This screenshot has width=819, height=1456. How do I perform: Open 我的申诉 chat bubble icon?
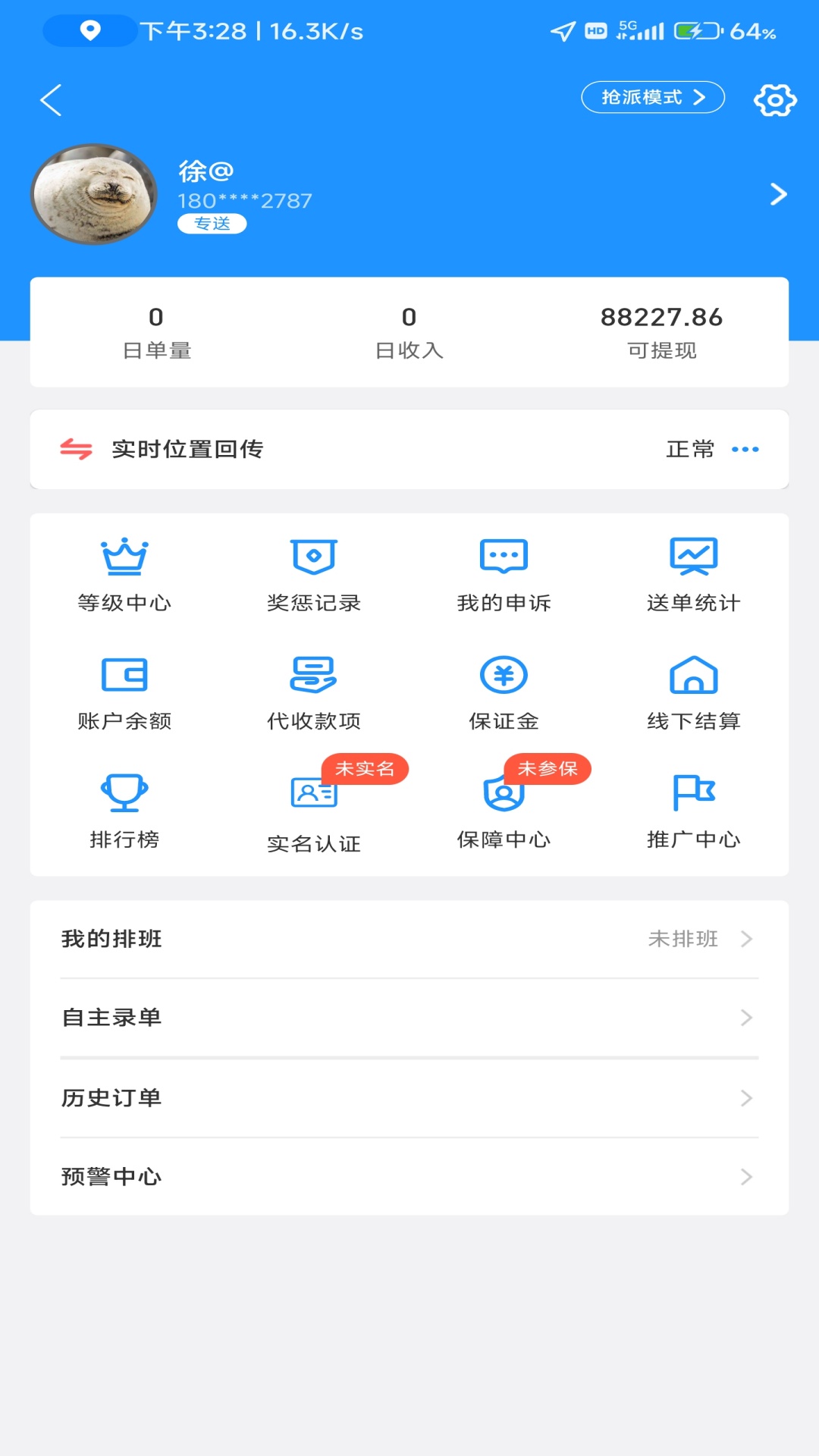[x=504, y=557]
